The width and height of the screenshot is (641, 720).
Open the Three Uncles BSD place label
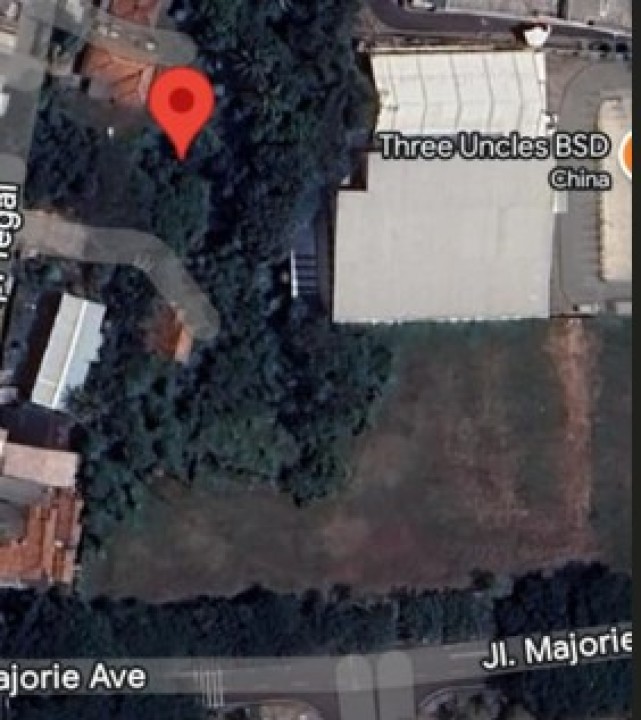[495, 147]
